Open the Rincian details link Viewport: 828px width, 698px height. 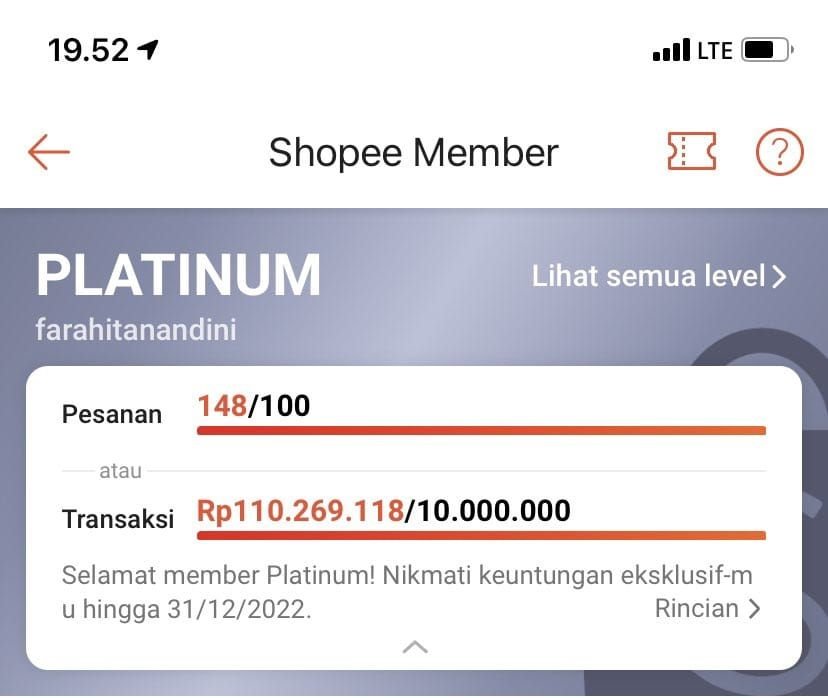click(x=707, y=608)
